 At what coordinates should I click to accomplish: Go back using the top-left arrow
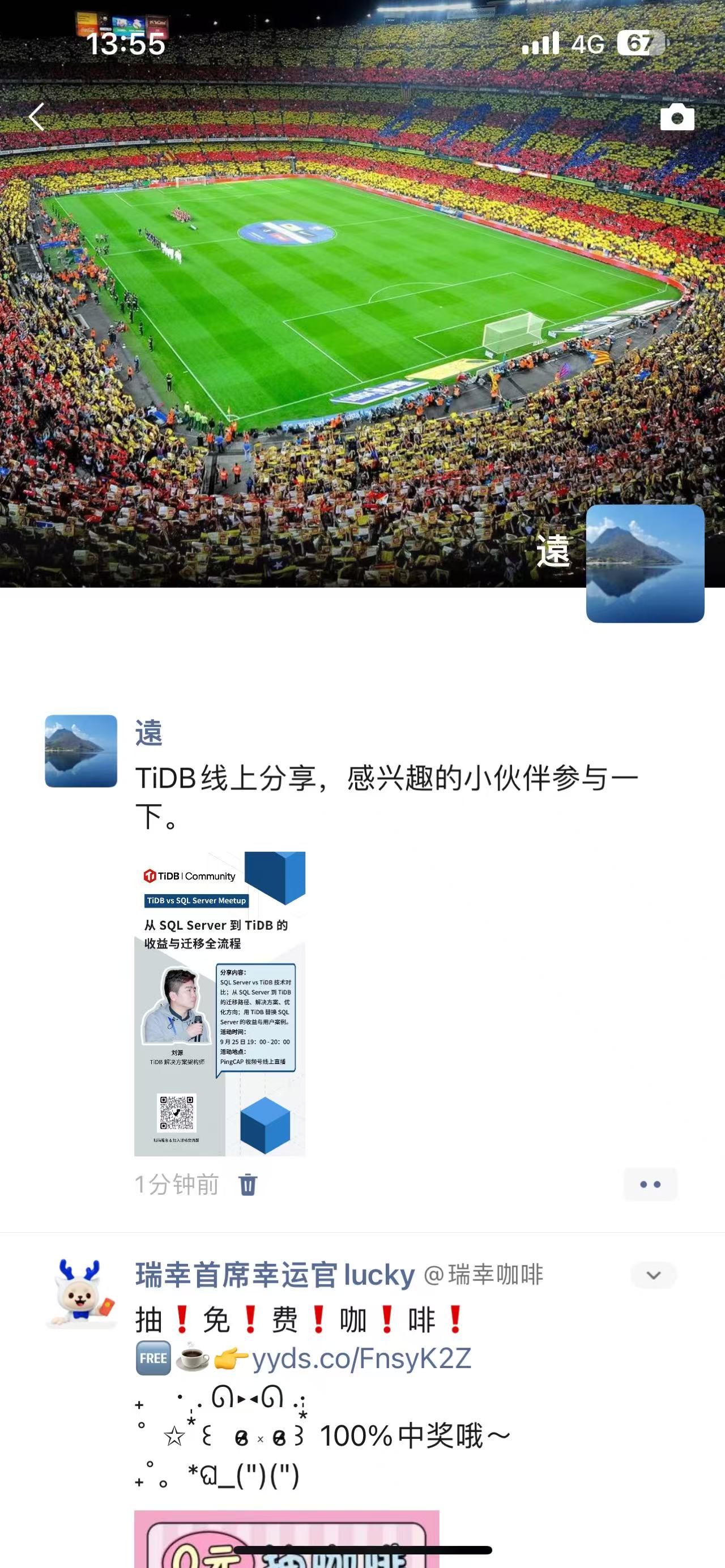pos(36,116)
